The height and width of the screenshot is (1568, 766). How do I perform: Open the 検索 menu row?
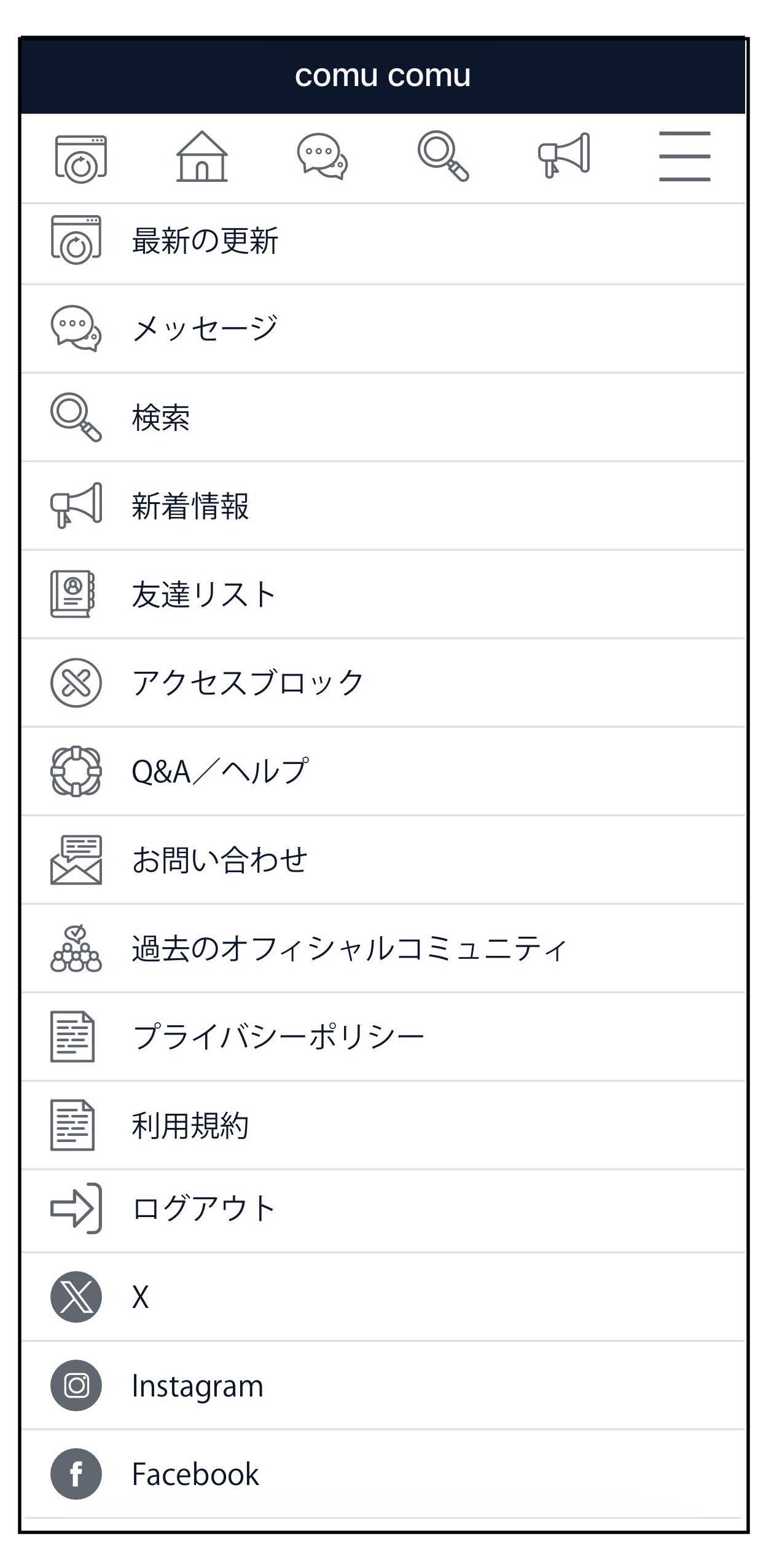pyautogui.click(x=161, y=417)
